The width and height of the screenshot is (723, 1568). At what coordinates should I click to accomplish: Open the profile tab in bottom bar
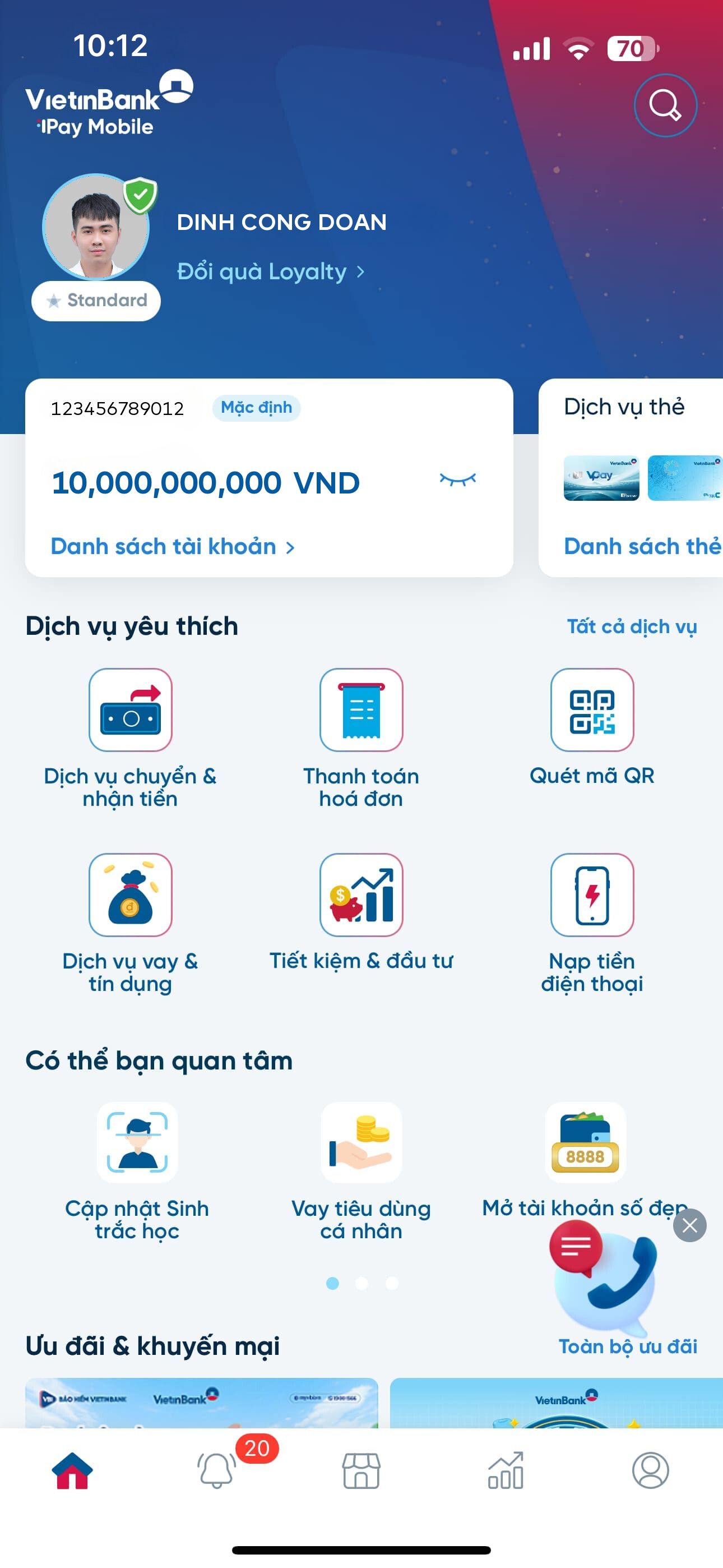pyautogui.click(x=650, y=1470)
